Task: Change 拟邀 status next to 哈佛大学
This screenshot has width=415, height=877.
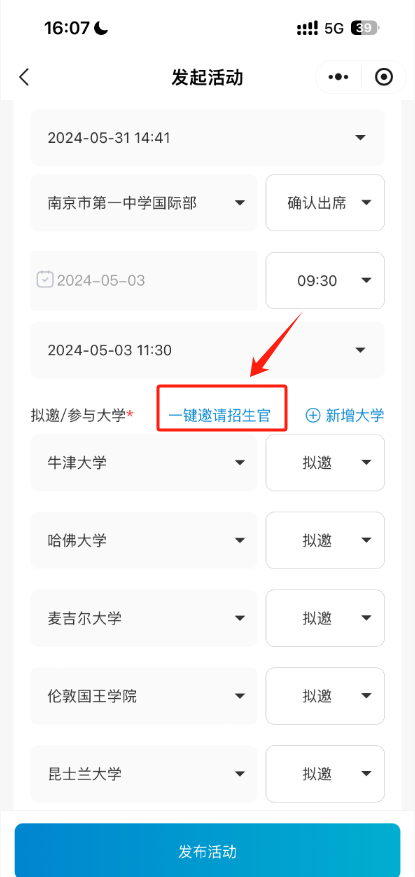Action: click(325, 540)
